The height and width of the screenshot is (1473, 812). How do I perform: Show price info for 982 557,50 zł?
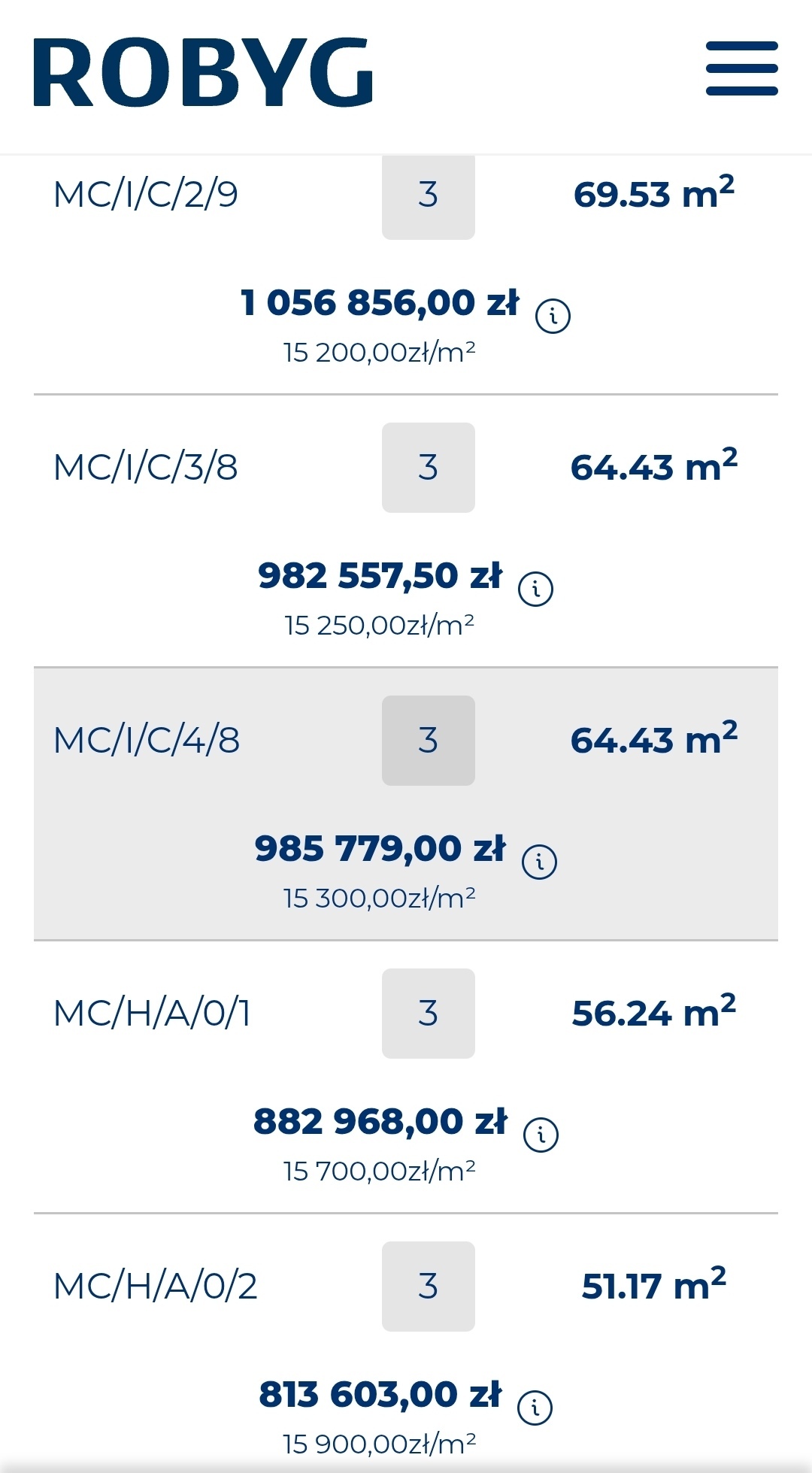[535, 589]
